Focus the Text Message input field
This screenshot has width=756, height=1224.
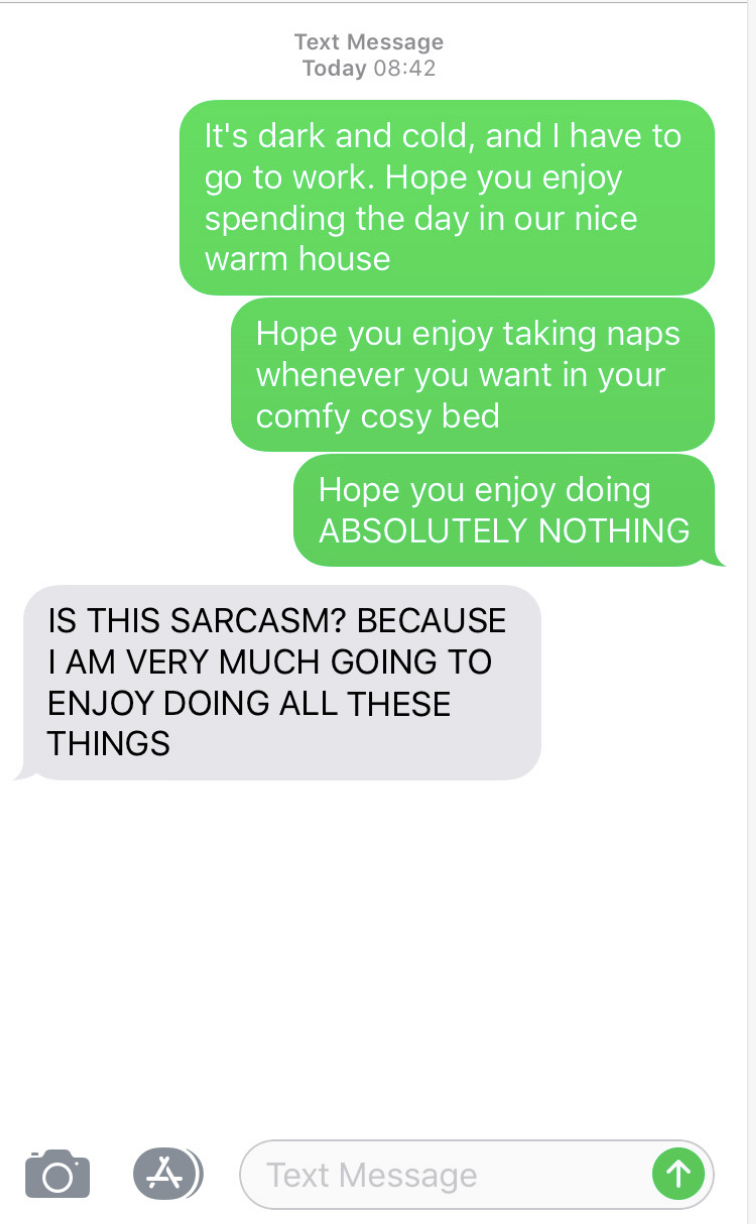pyautogui.click(x=440, y=1175)
